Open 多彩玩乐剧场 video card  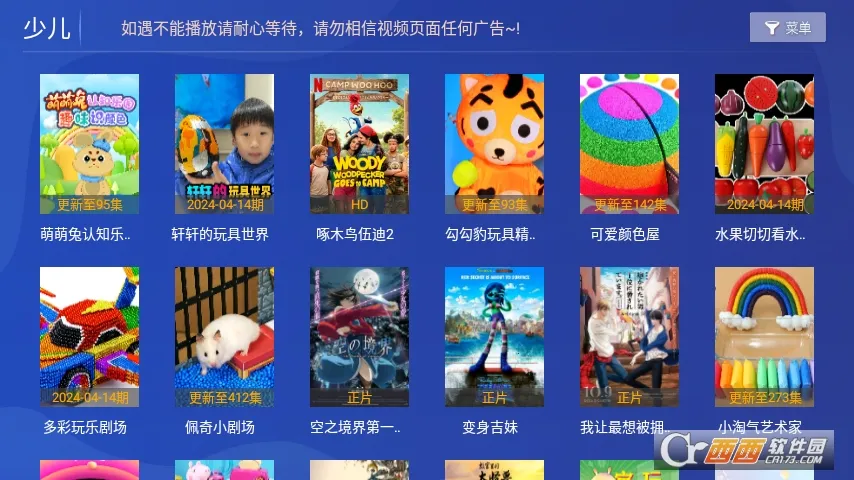click(x=89, y=336)
